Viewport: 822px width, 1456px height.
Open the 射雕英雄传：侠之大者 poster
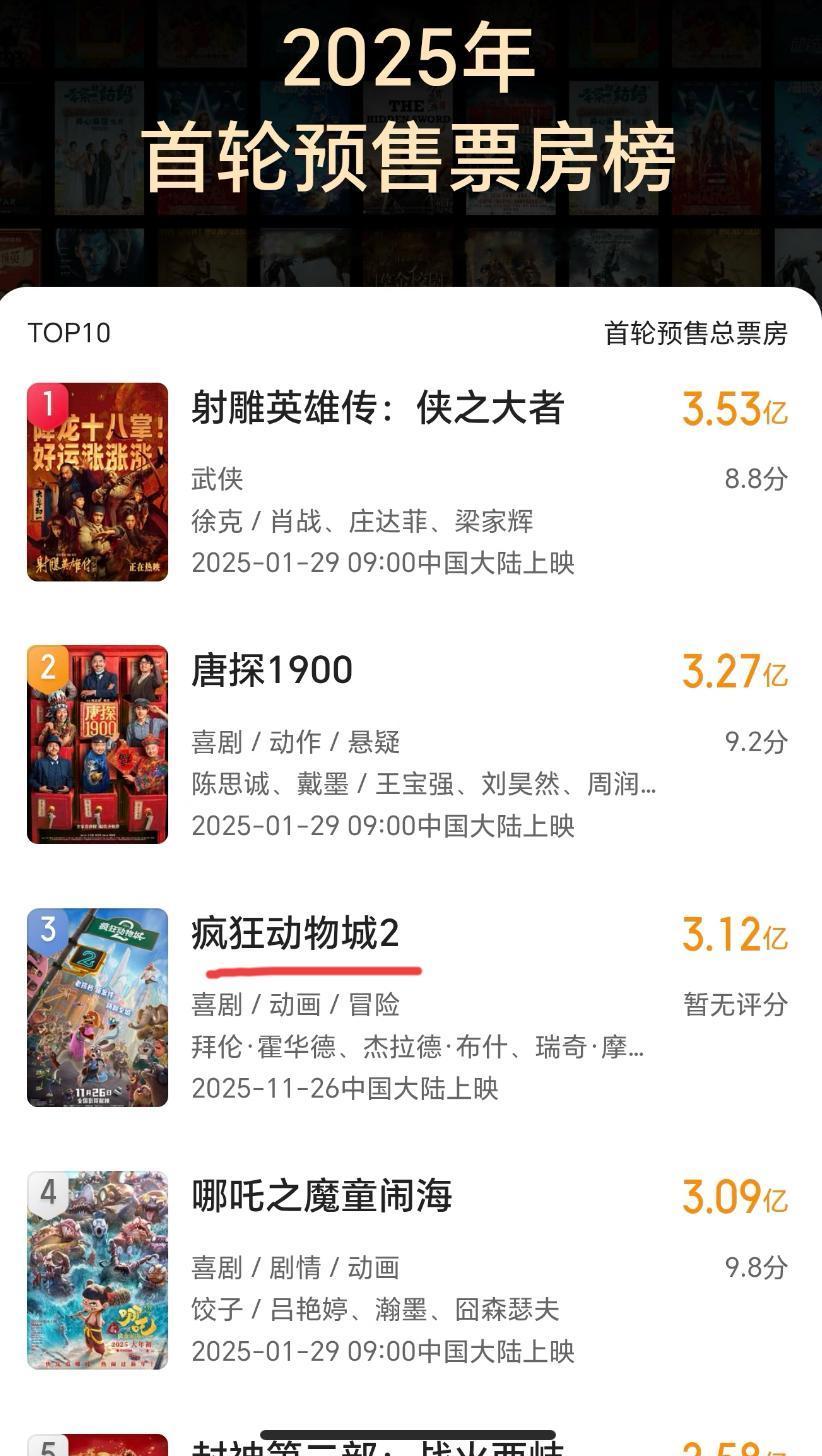click(96, 481)
